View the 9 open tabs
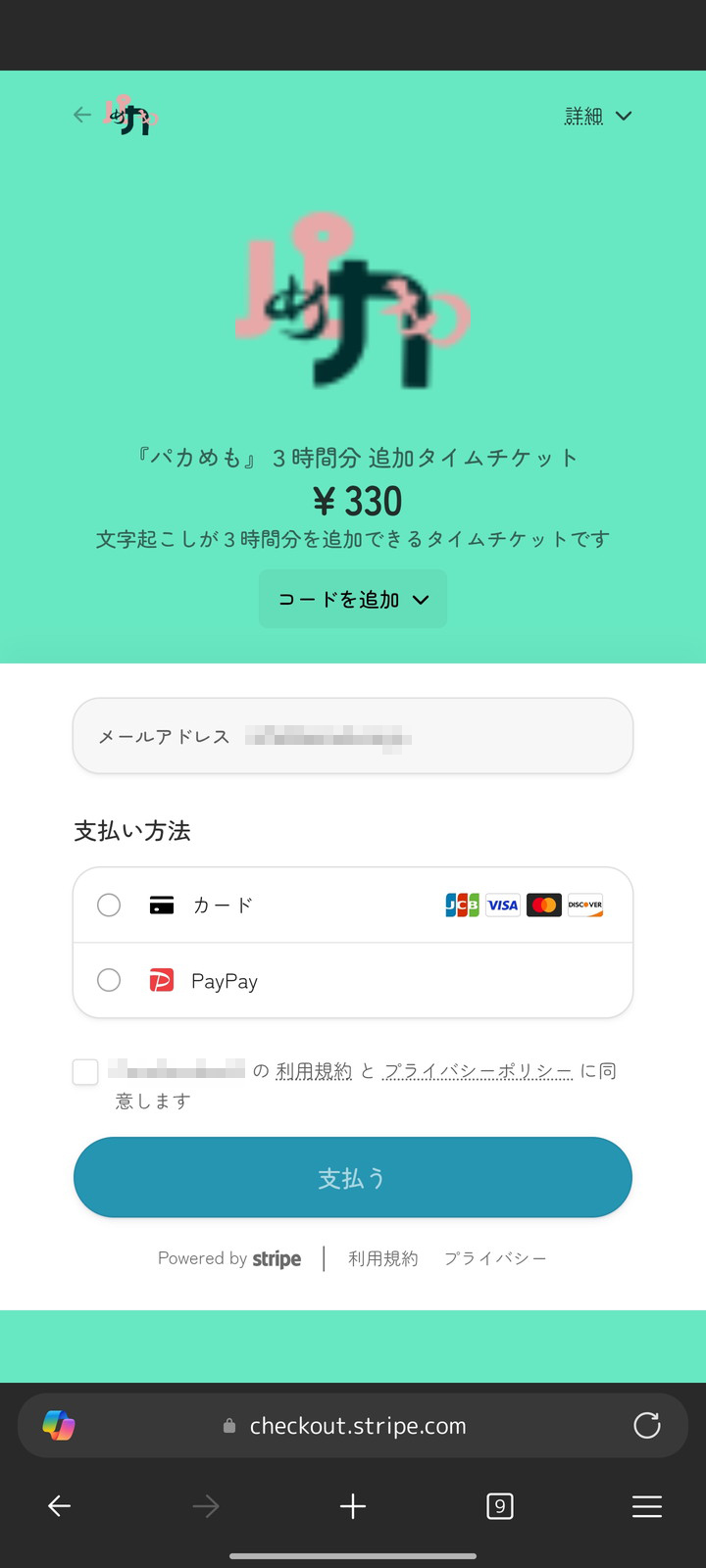The width and height of the screenshot is (706, 1568). (x=499, y=1506)
